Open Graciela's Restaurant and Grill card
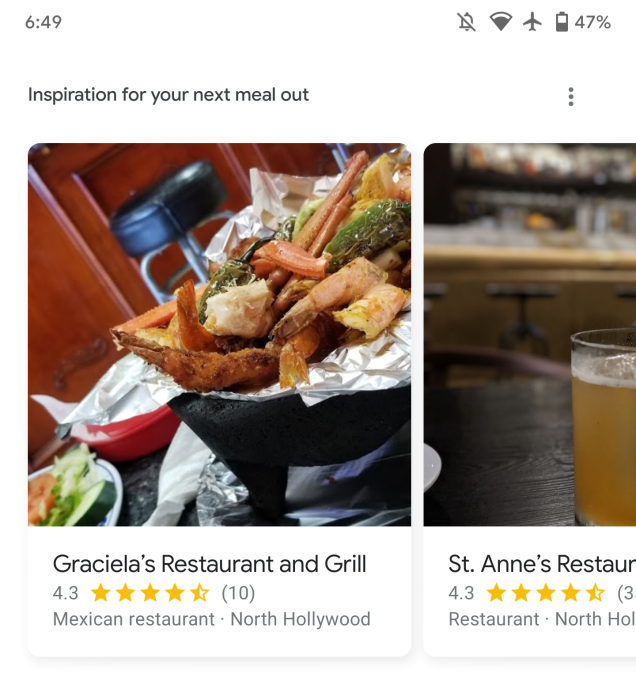This screenshot has height=700, width=636. point(219,399)
